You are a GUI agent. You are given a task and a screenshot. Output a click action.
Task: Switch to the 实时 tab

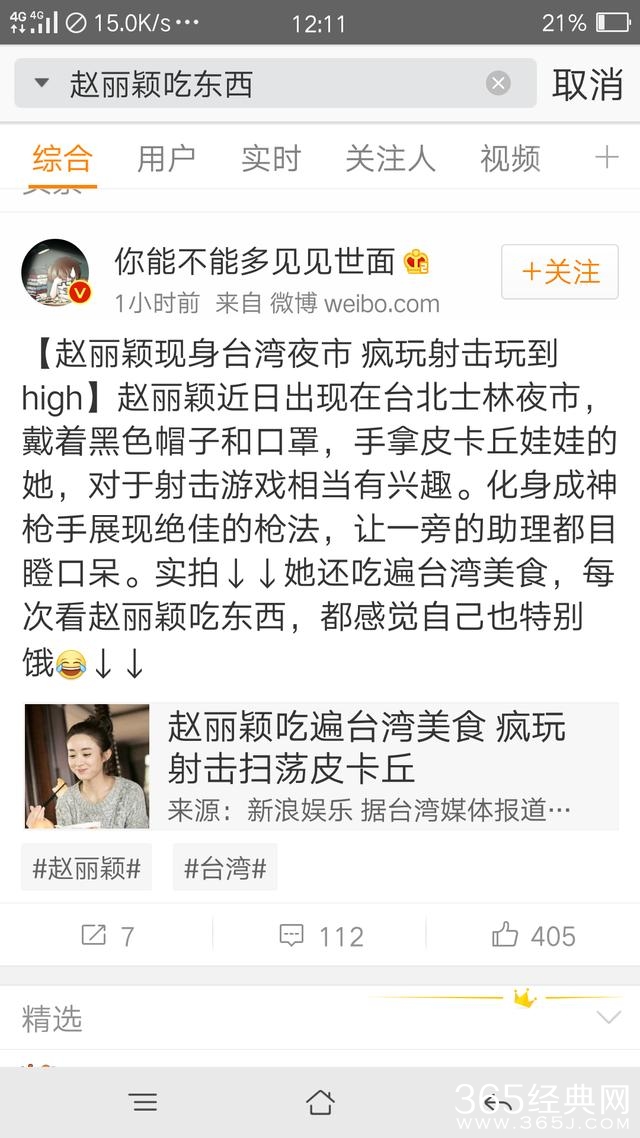(x=270, y=158)
